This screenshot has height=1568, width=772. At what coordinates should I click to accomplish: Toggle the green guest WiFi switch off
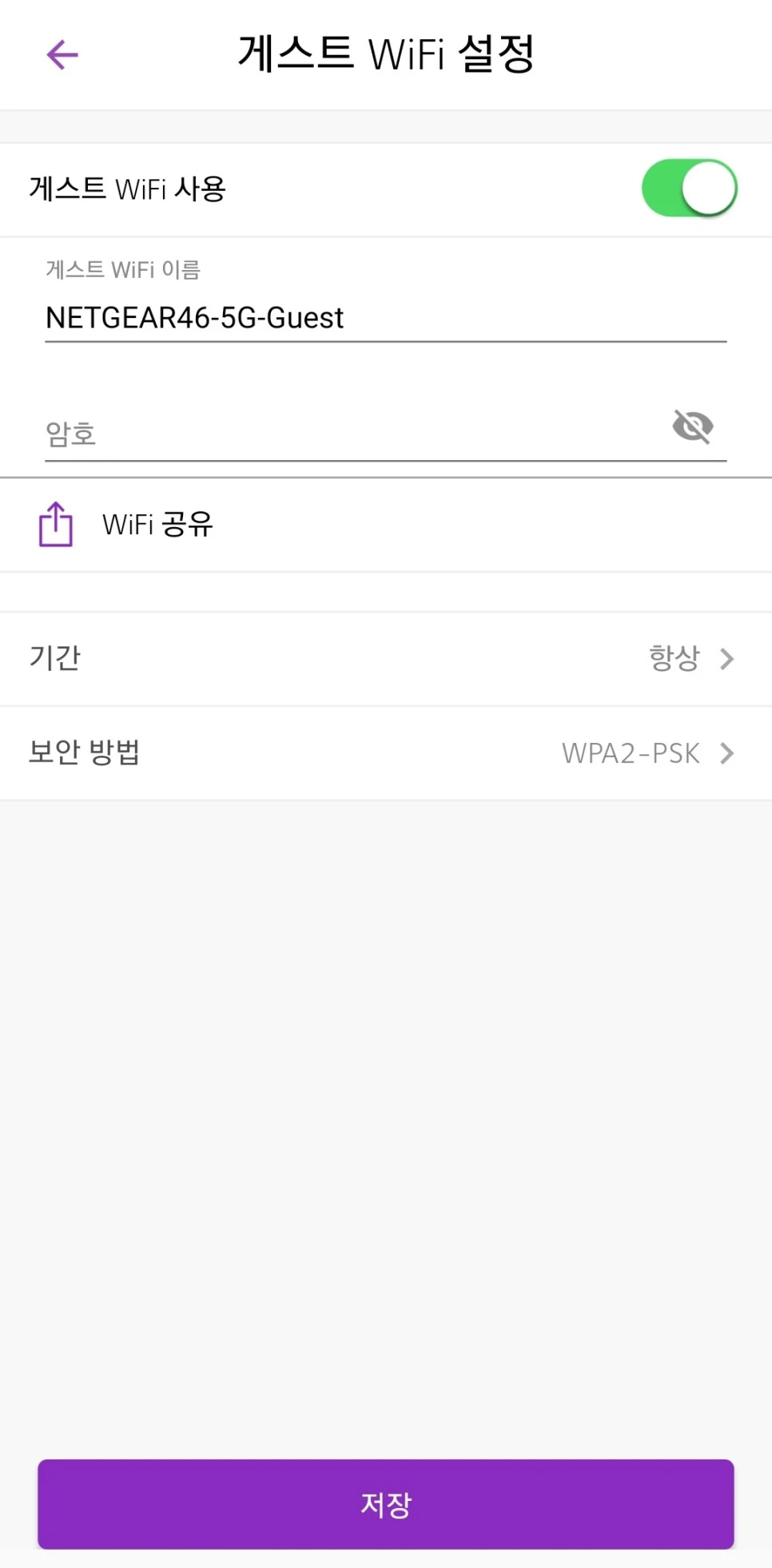(689, 189)
